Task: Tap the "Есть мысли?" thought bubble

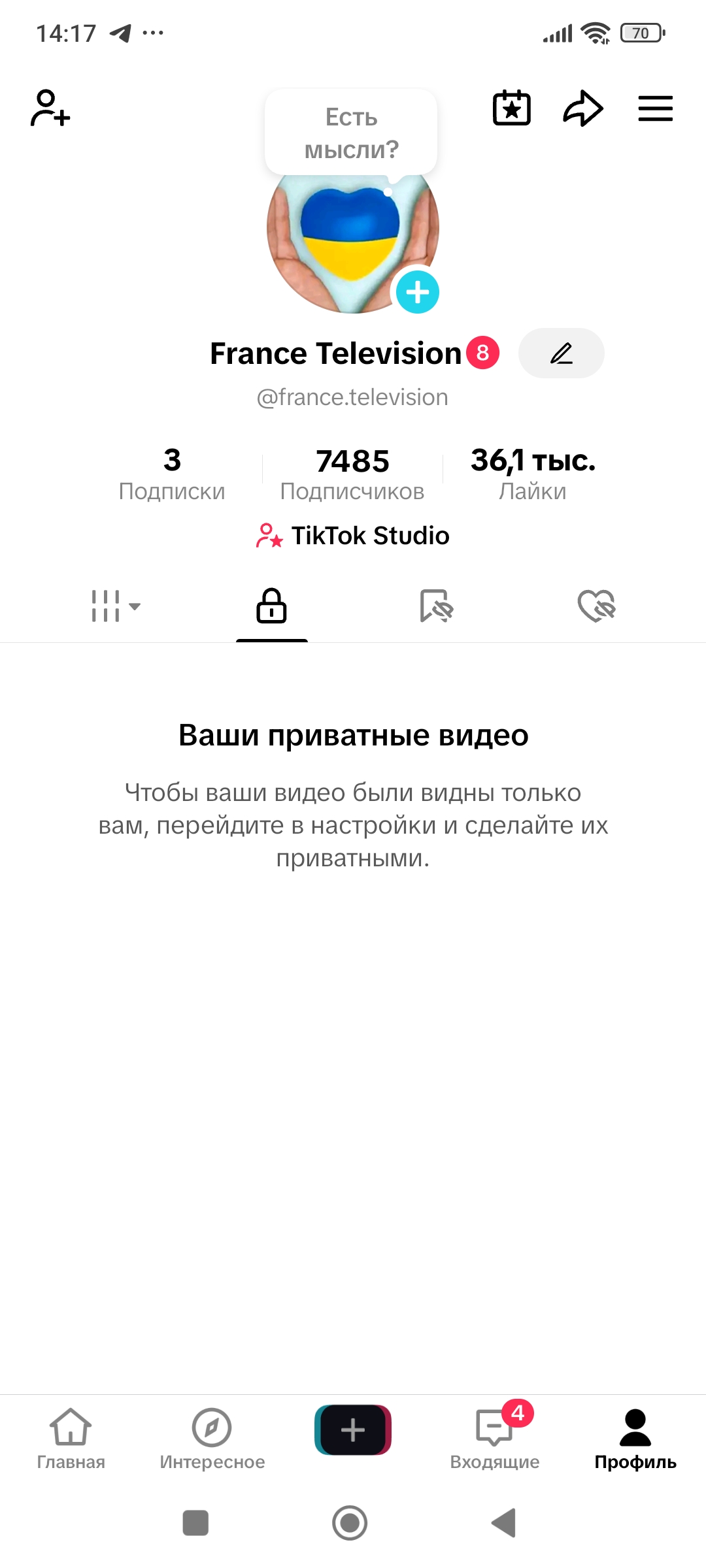Action: pos(351,133)
